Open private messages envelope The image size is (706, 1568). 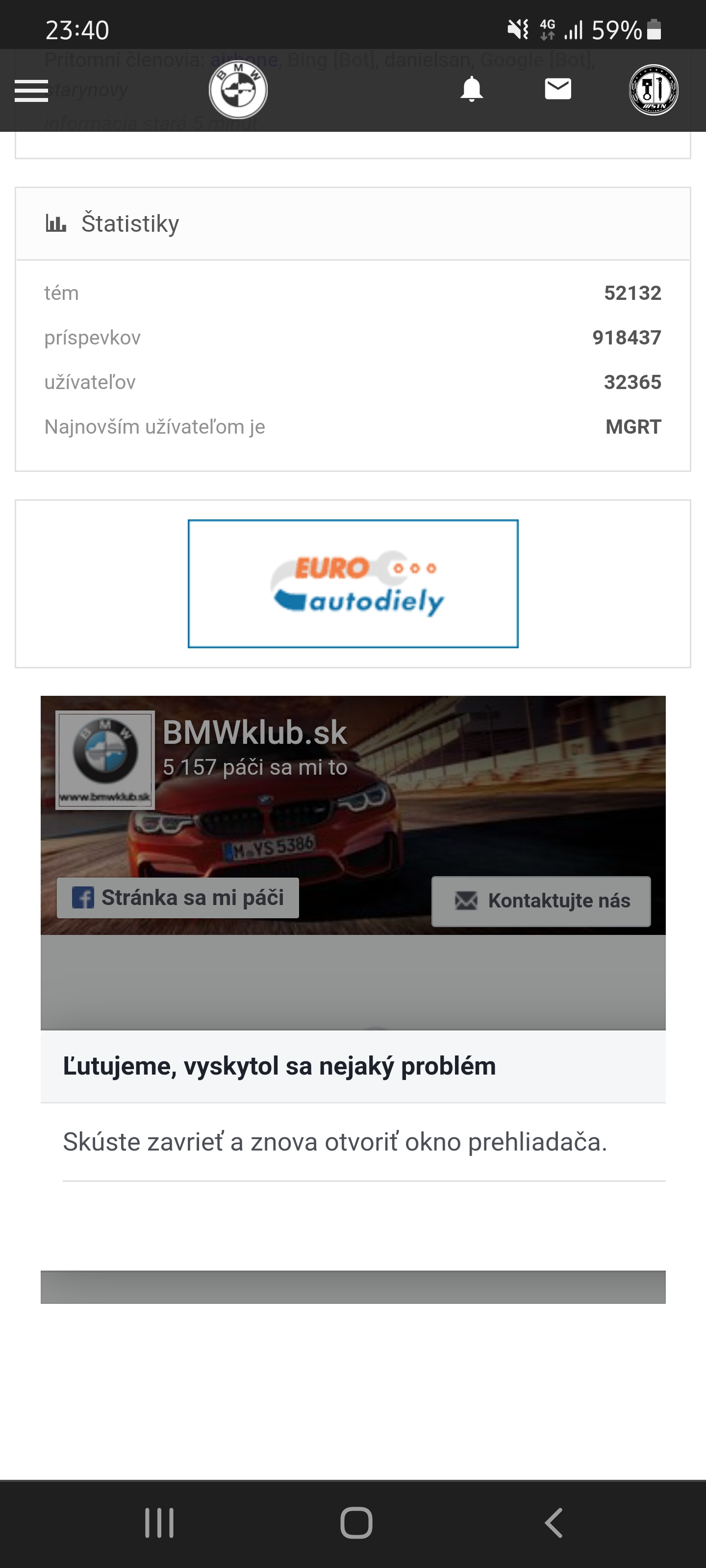point(557,90)
